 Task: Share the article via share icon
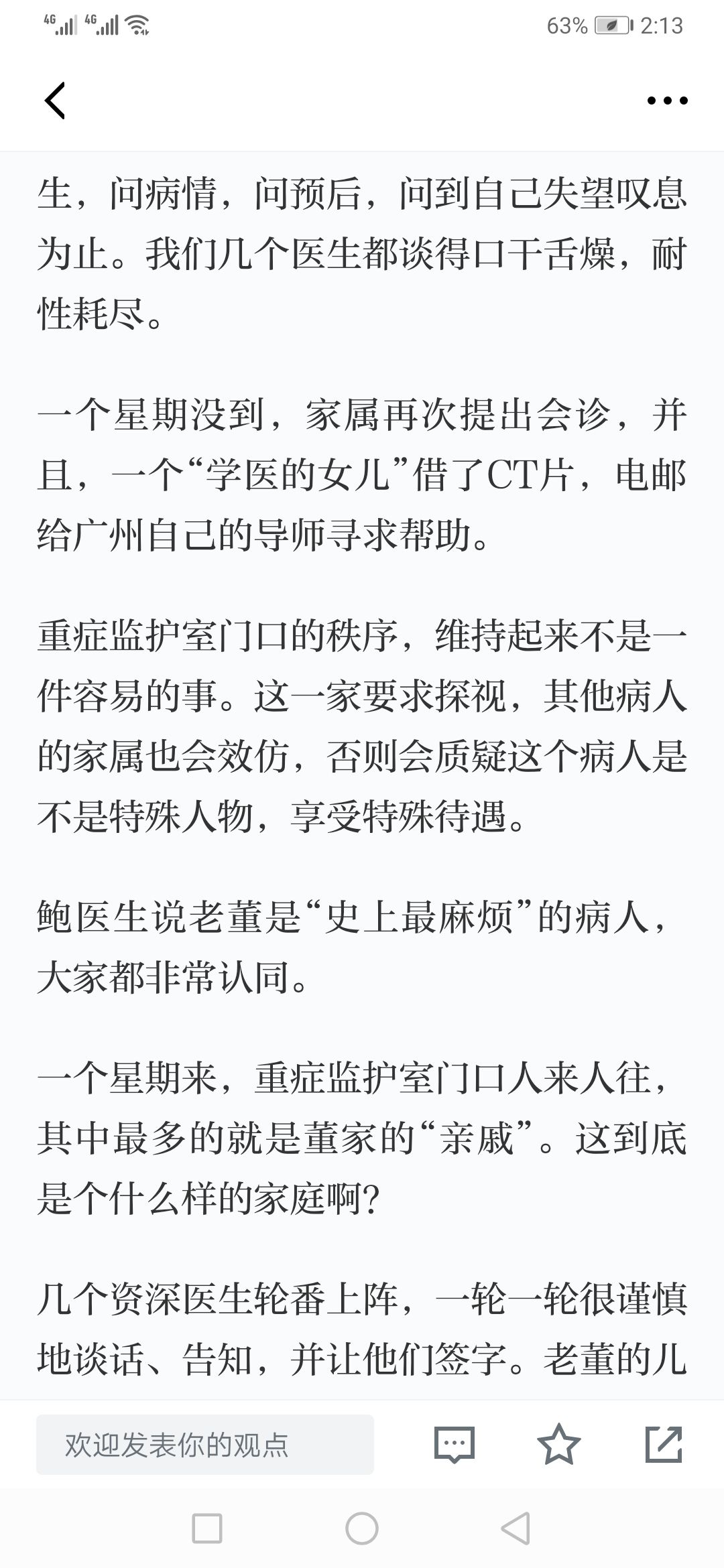(664, 1444)
